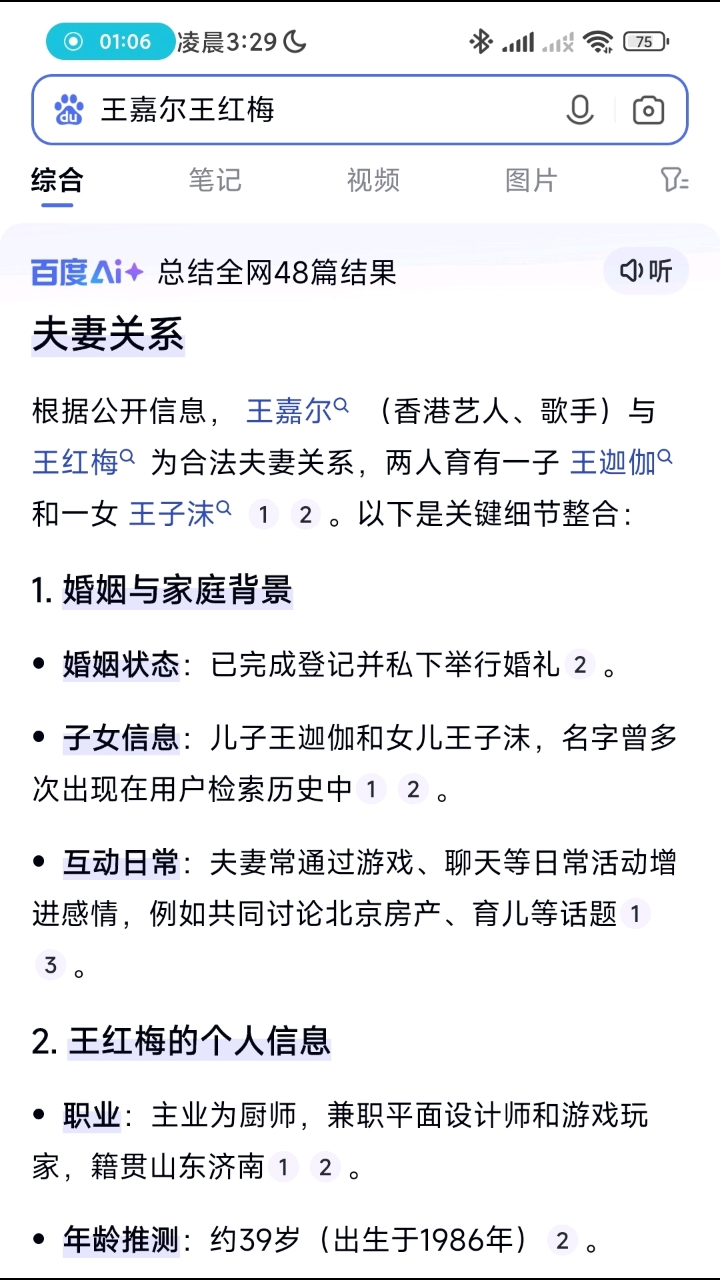Switch to the 视频 tab
Viewport: 720px width, 1280px height.
click(374, 180)
